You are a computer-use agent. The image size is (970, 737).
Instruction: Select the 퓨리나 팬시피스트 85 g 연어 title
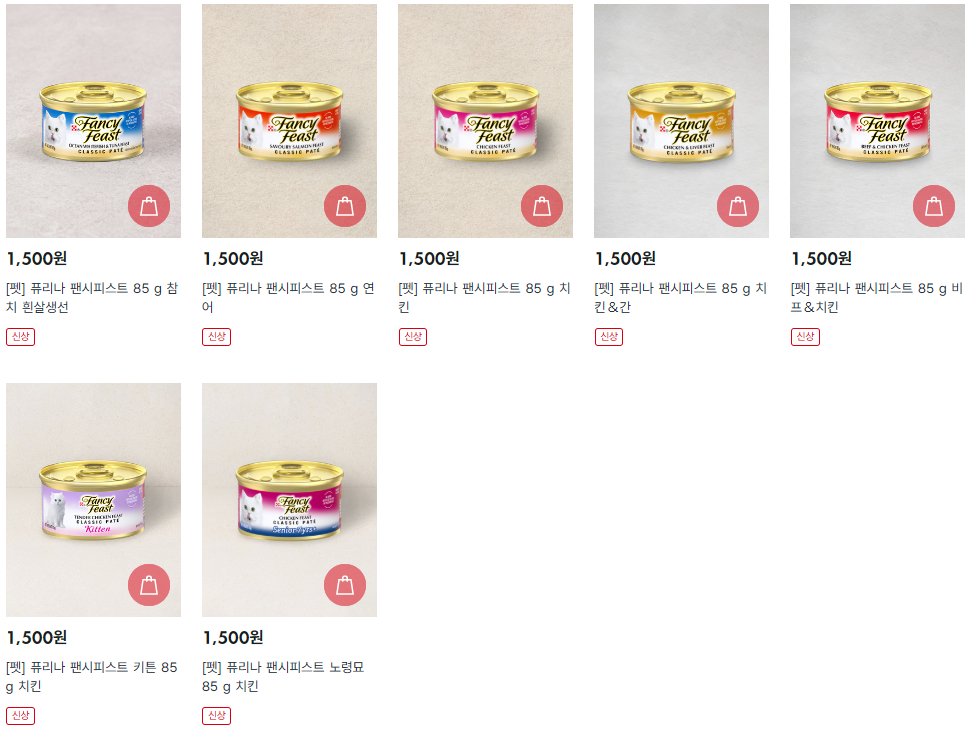[288, 297]
